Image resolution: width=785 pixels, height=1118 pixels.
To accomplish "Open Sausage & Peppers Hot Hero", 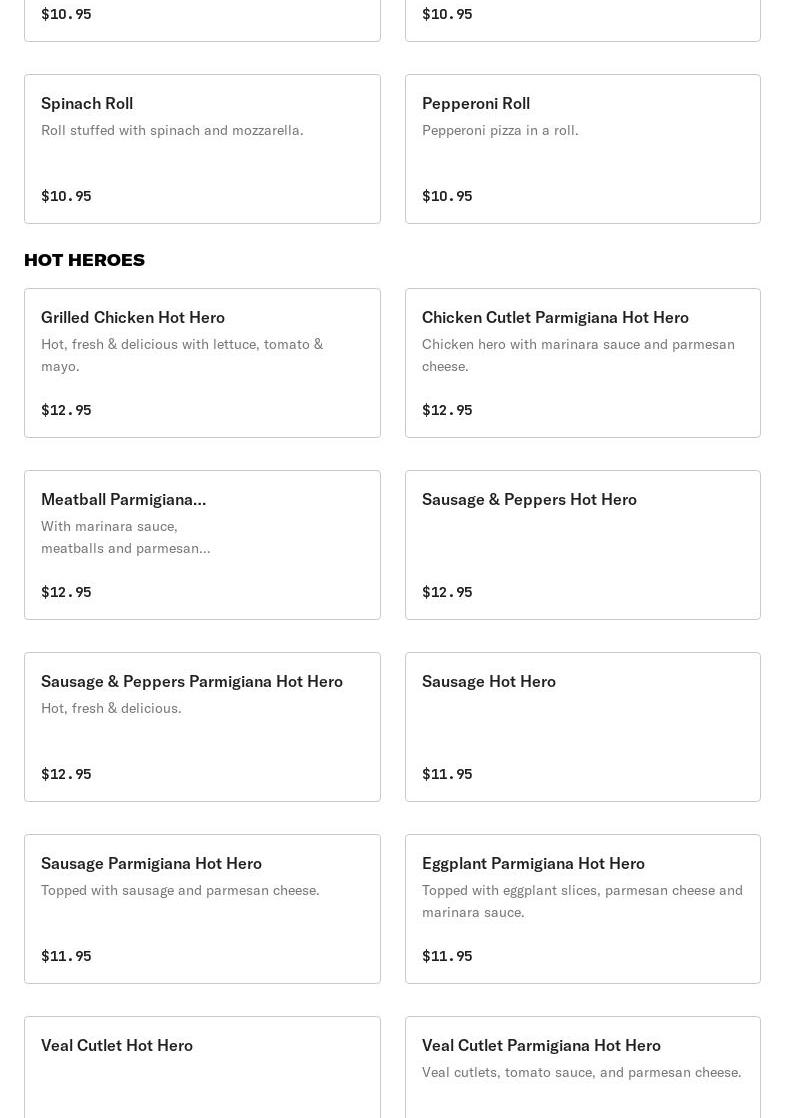I will [x=582, y=545].
